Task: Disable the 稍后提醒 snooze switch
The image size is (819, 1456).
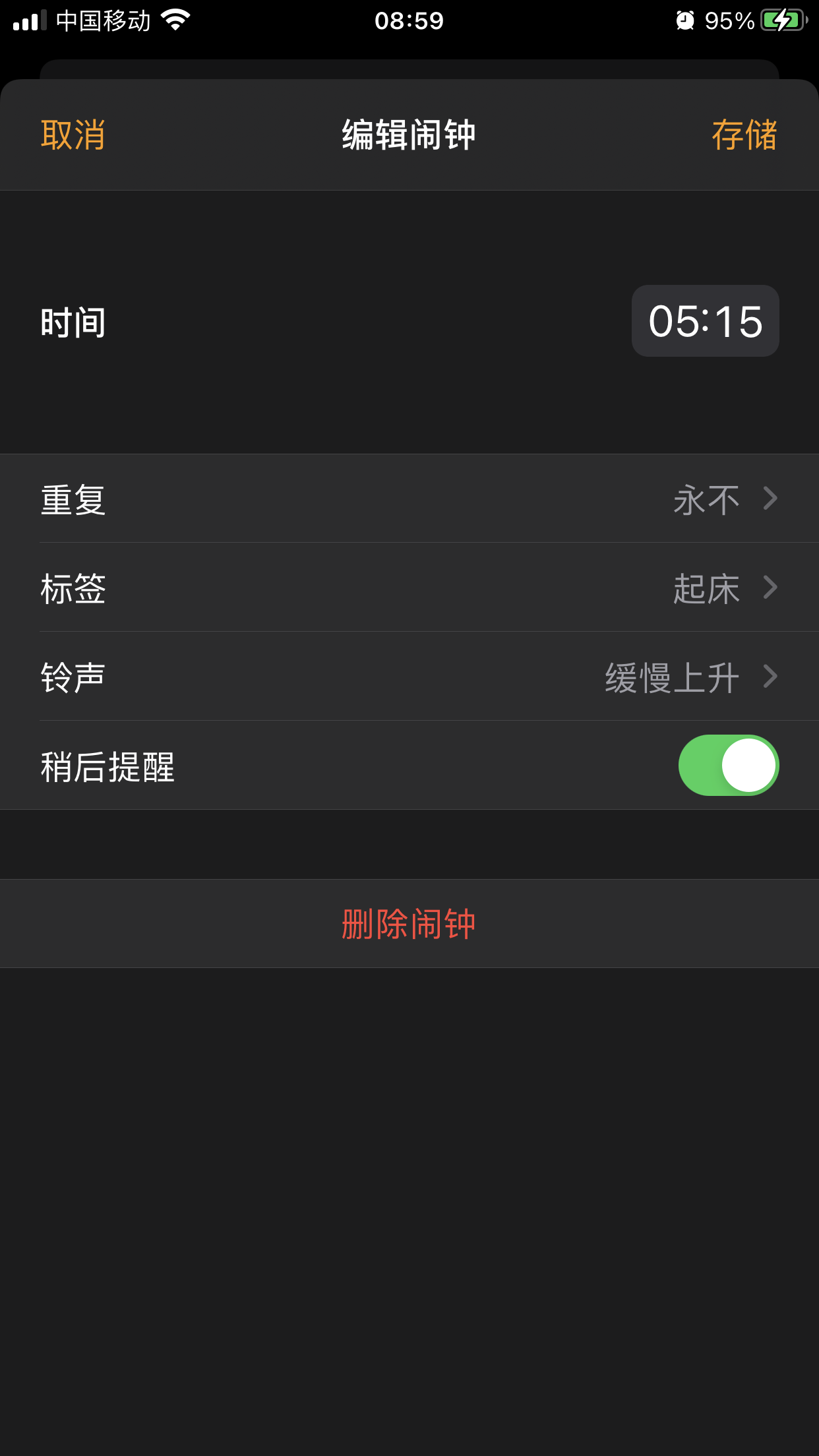Action: point(728,764)
